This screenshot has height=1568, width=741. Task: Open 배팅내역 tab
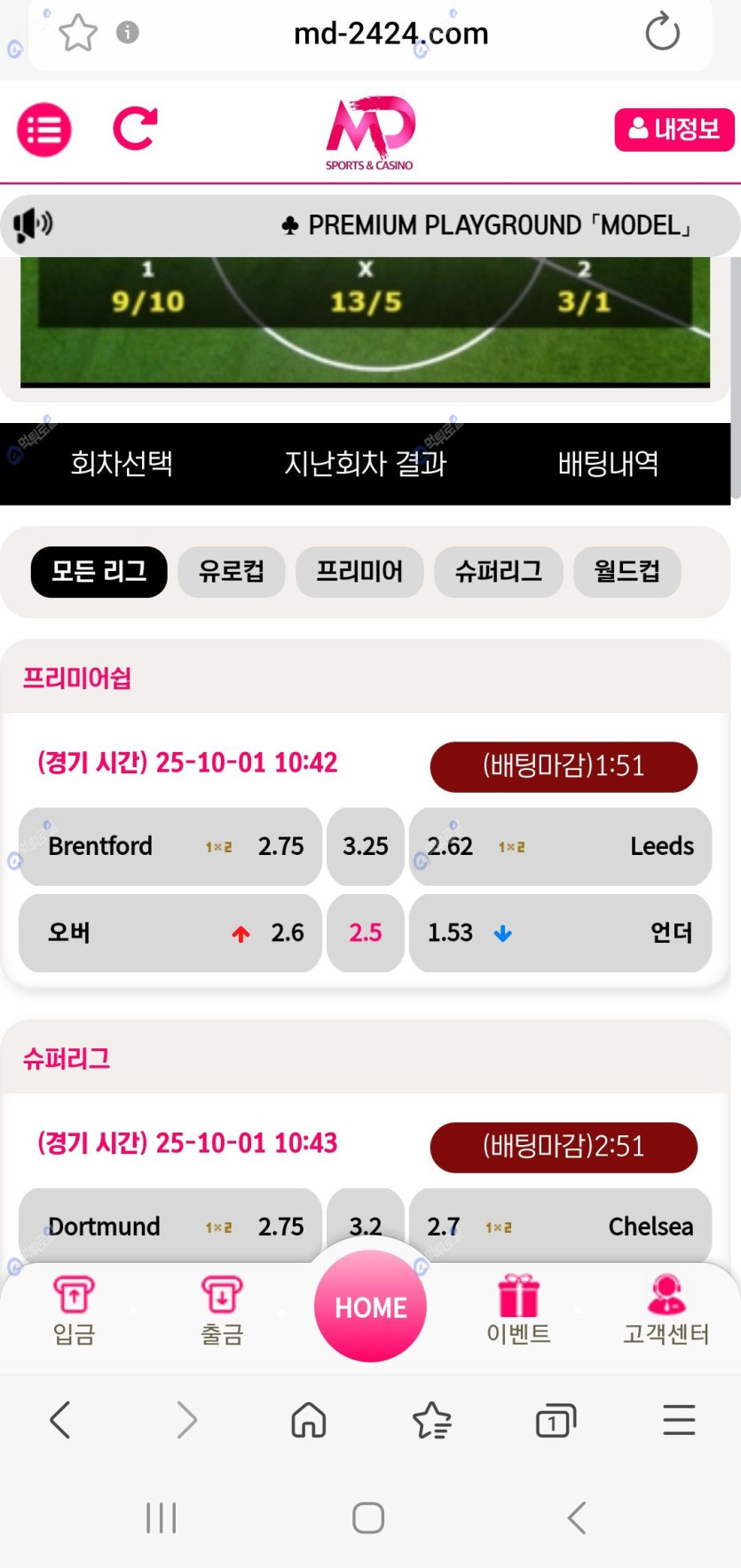point(608,463)
